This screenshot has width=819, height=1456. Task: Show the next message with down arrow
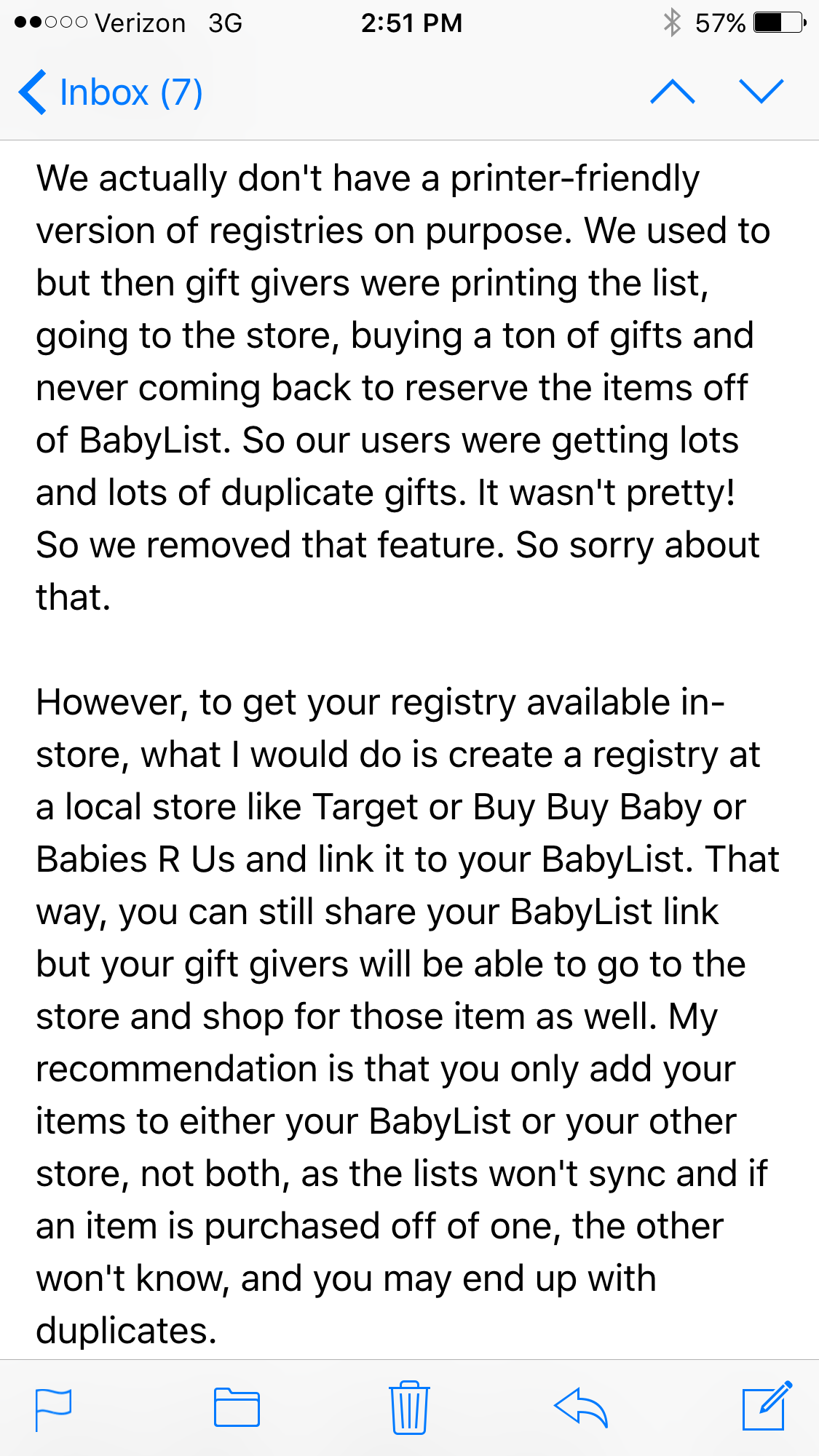point(761,92)
